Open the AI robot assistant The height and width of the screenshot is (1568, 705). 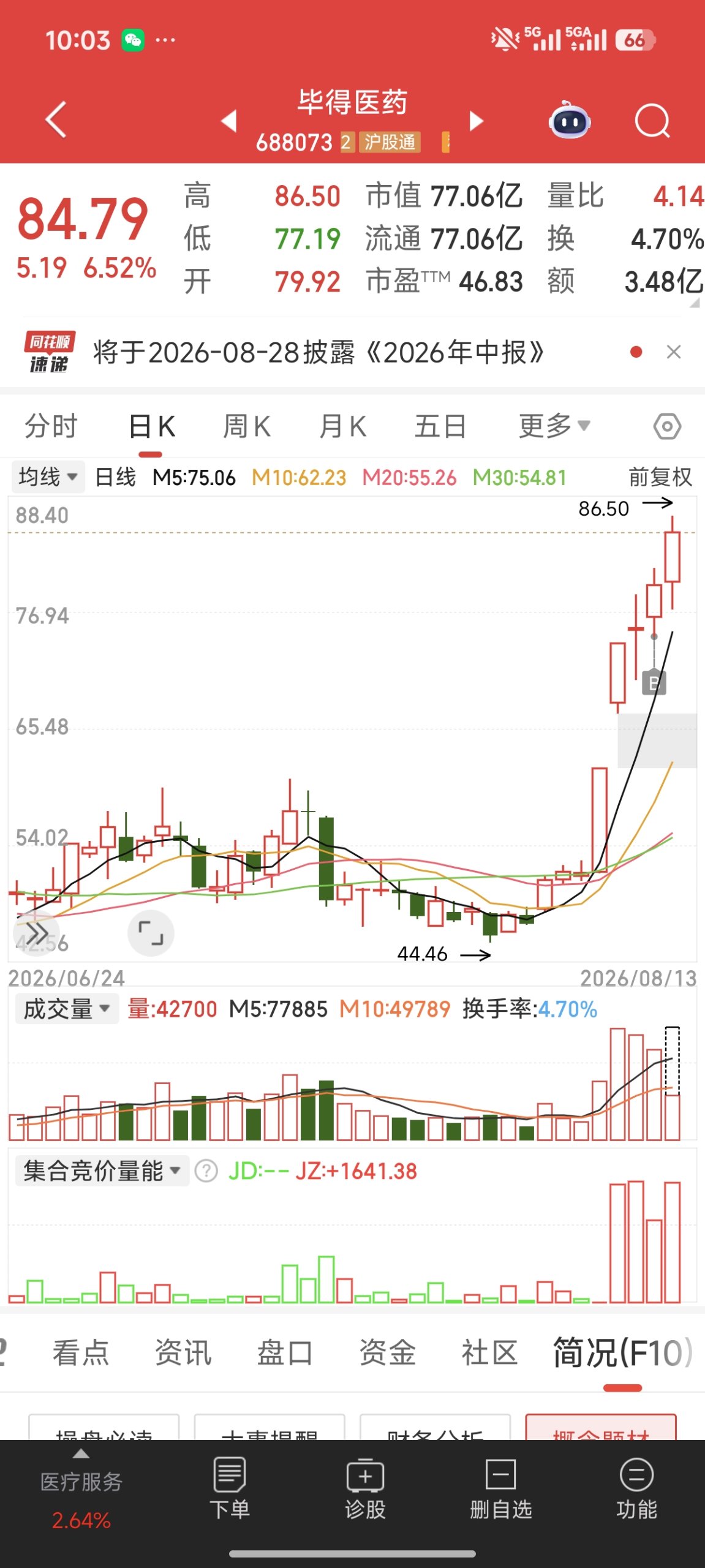(x=570, y=121)
